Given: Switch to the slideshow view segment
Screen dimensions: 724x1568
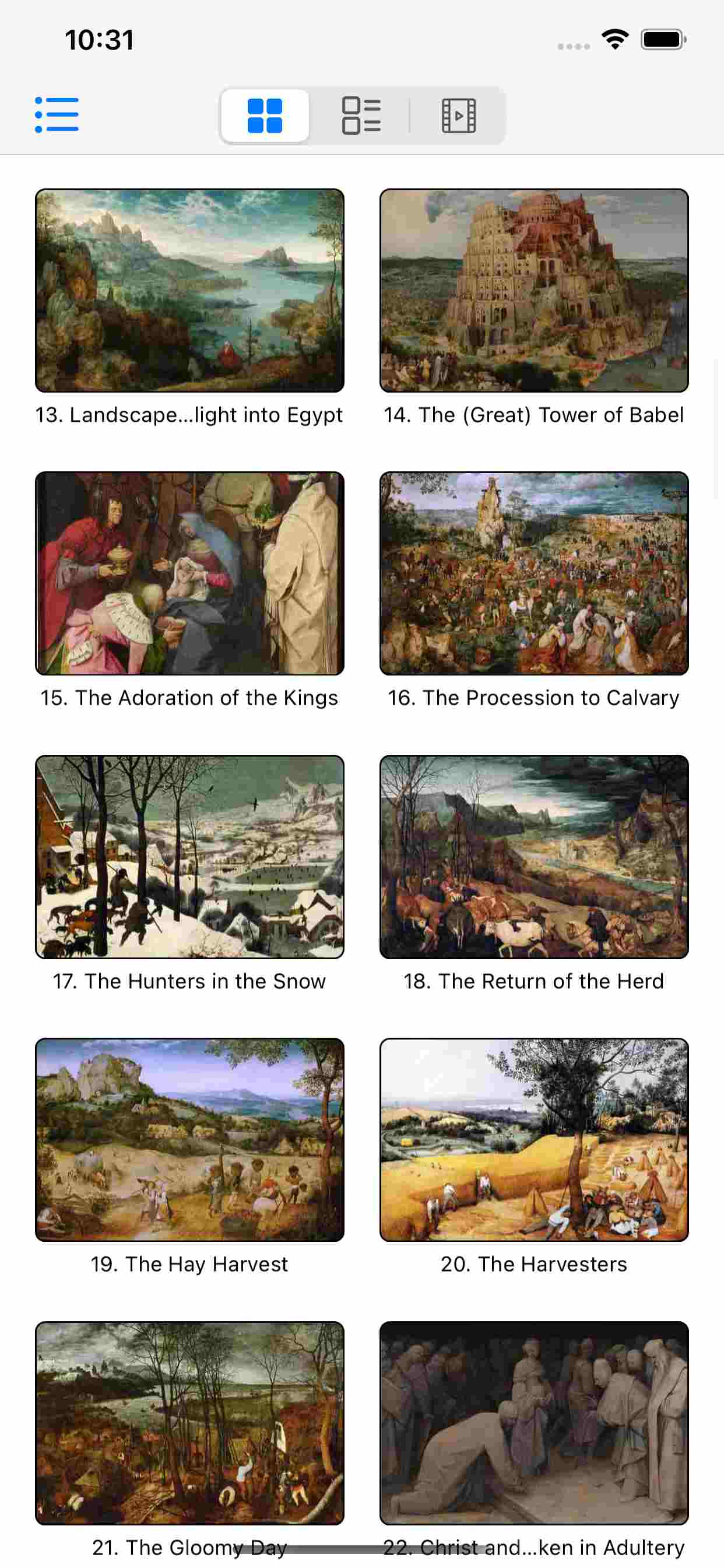Looking at the screenshot, I should [458, 115].
